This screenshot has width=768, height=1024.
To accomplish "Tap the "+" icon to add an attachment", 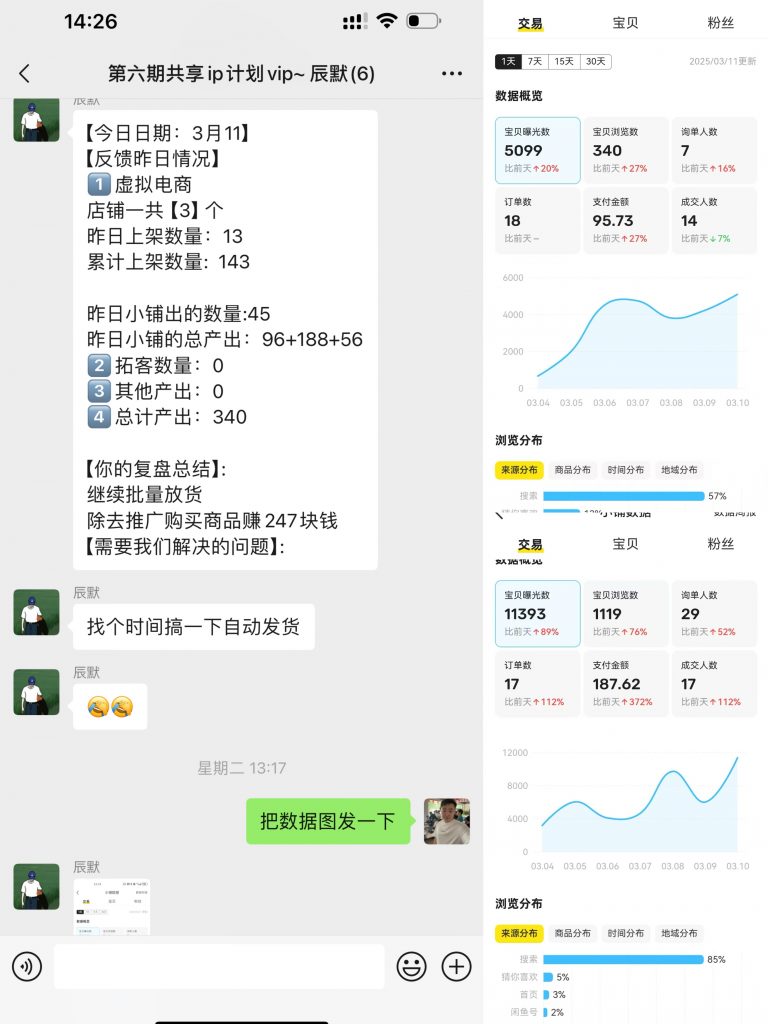I will pos(456,967).
